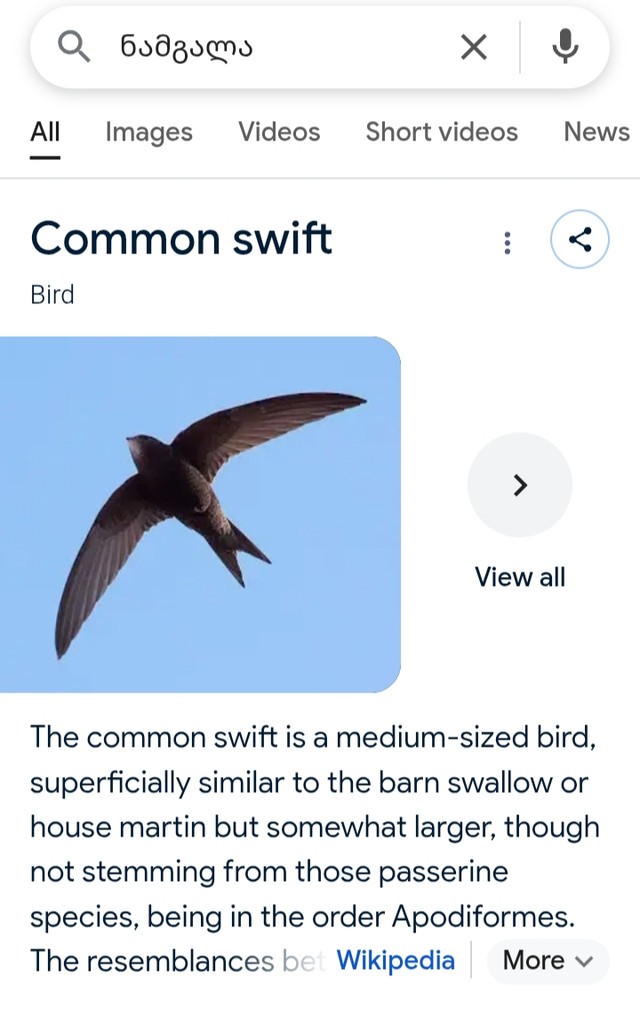Start voice search with the microphone
The width and height of the screenshot is (640, 1010).
[x=565, y=46]
